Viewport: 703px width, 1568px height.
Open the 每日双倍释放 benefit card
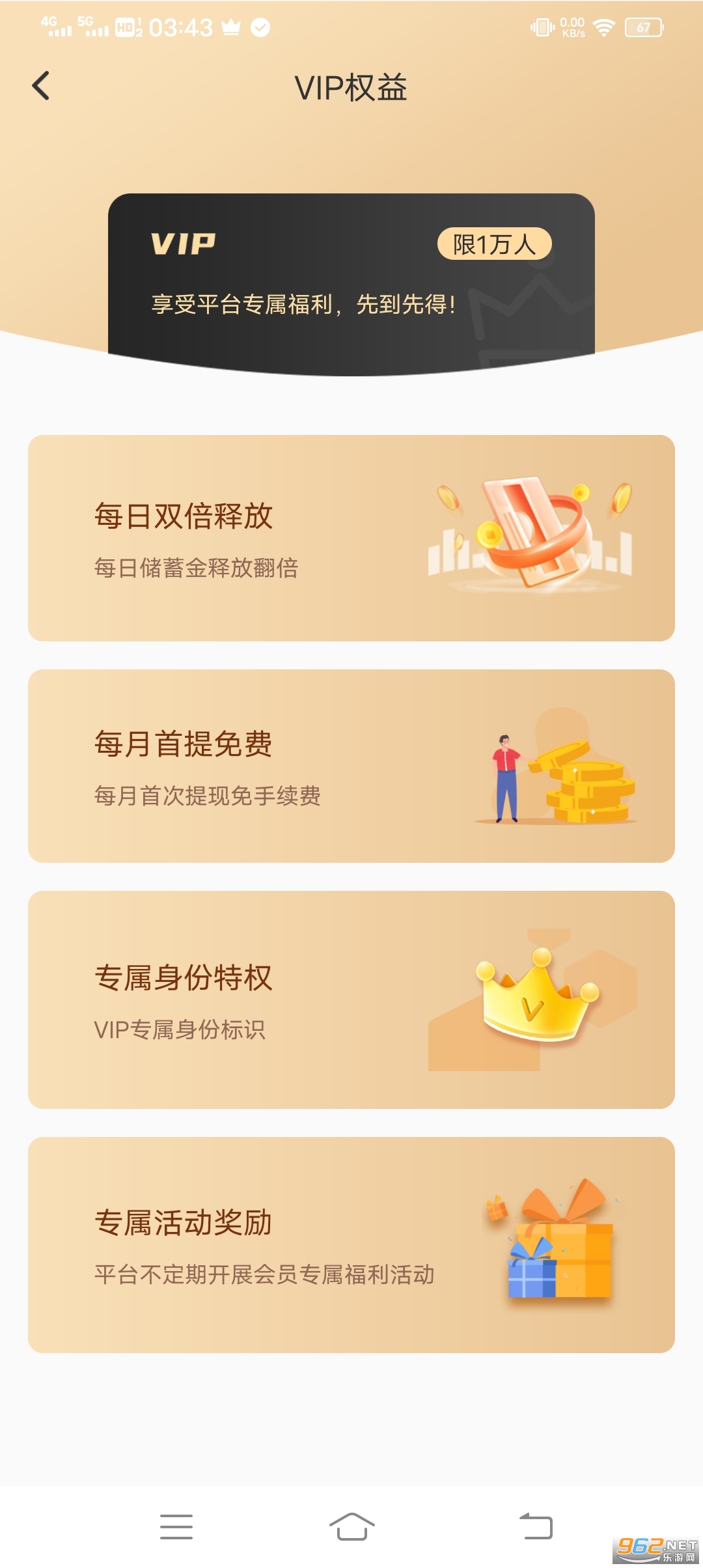[351, 538]
